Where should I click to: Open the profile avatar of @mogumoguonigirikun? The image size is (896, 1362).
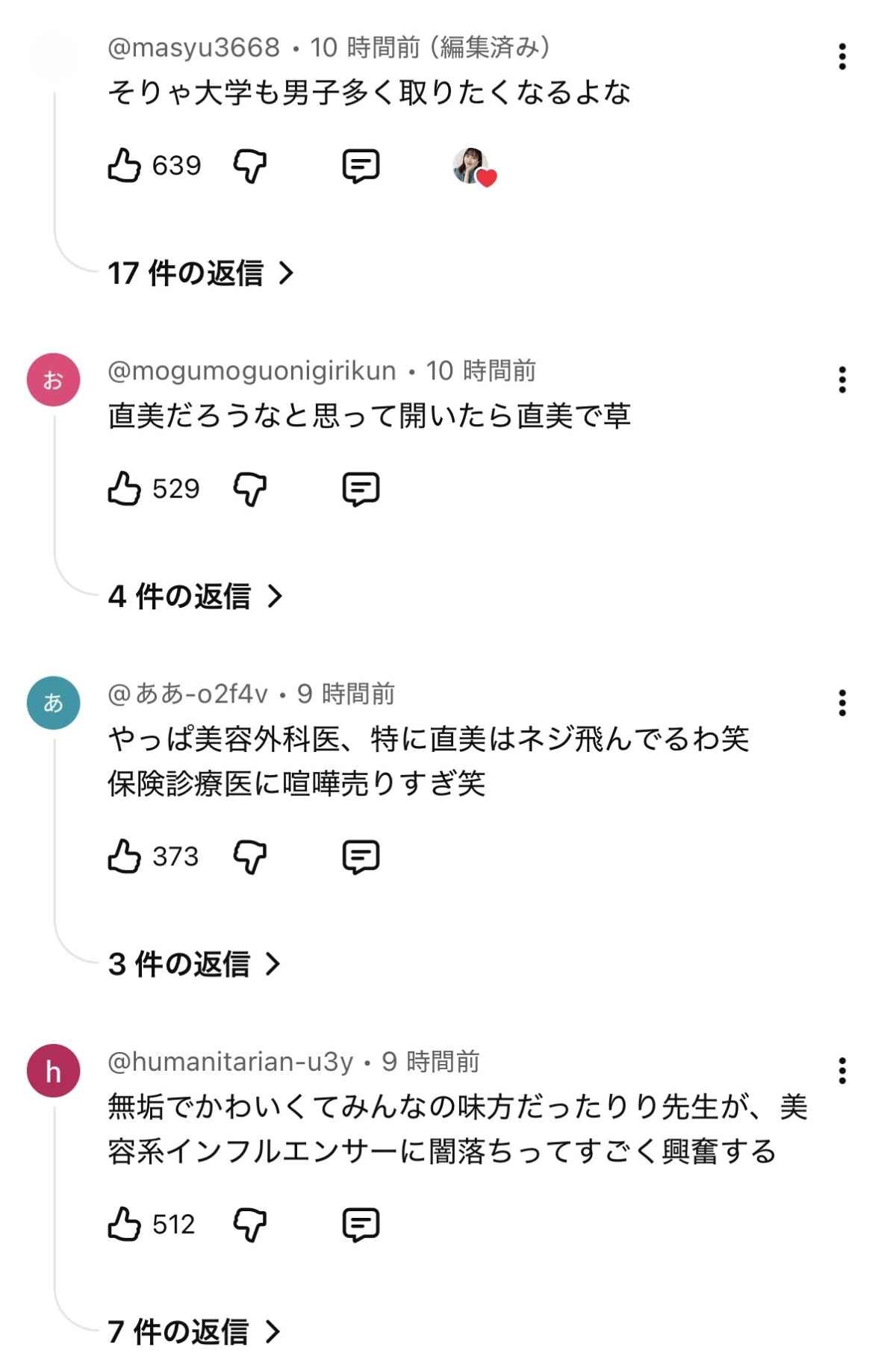pos(53,380)
